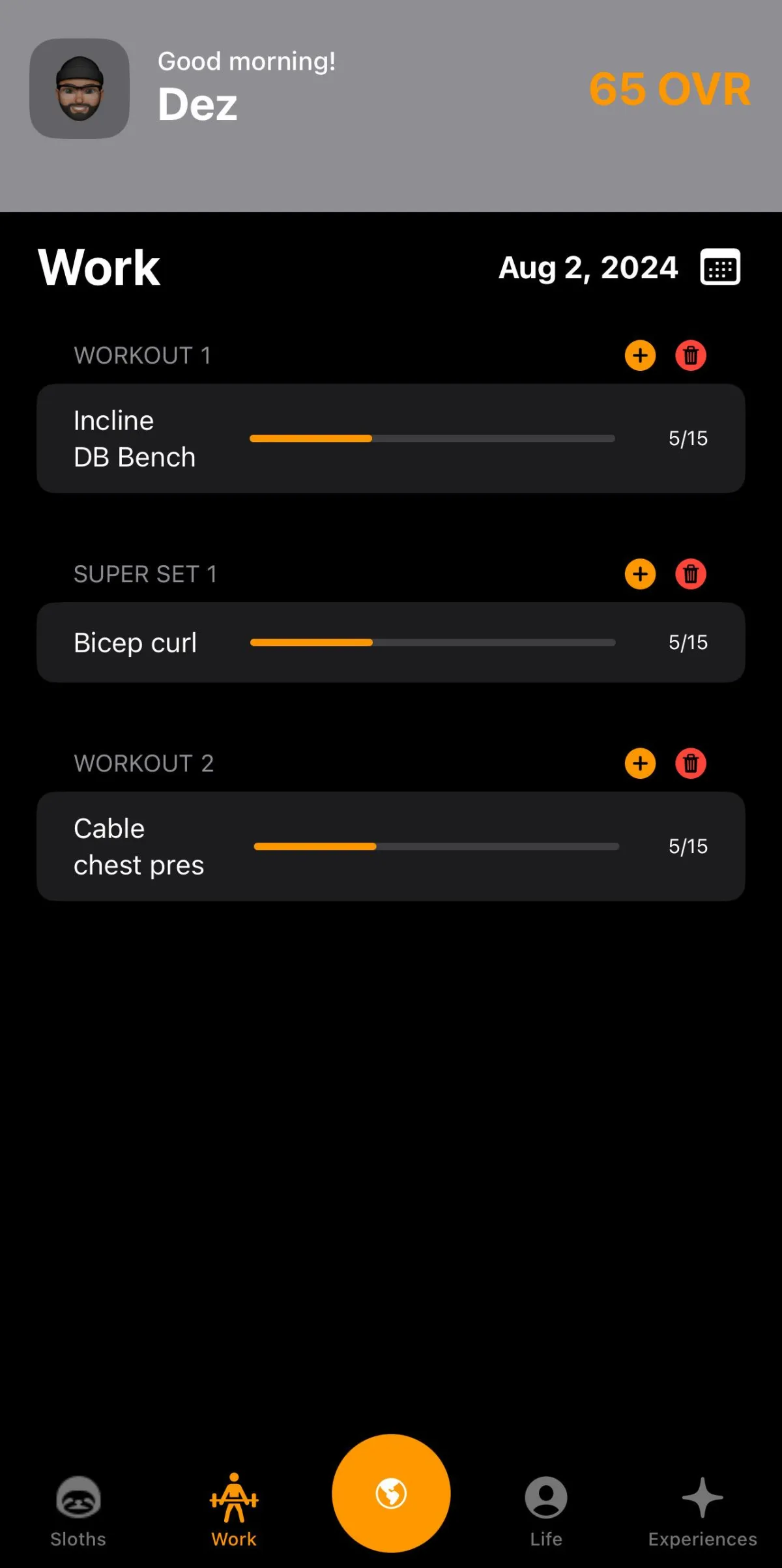Delete Workout 2 with the trash icon
Viewport: 782px width, 1568px height.
tap(691, 763)
